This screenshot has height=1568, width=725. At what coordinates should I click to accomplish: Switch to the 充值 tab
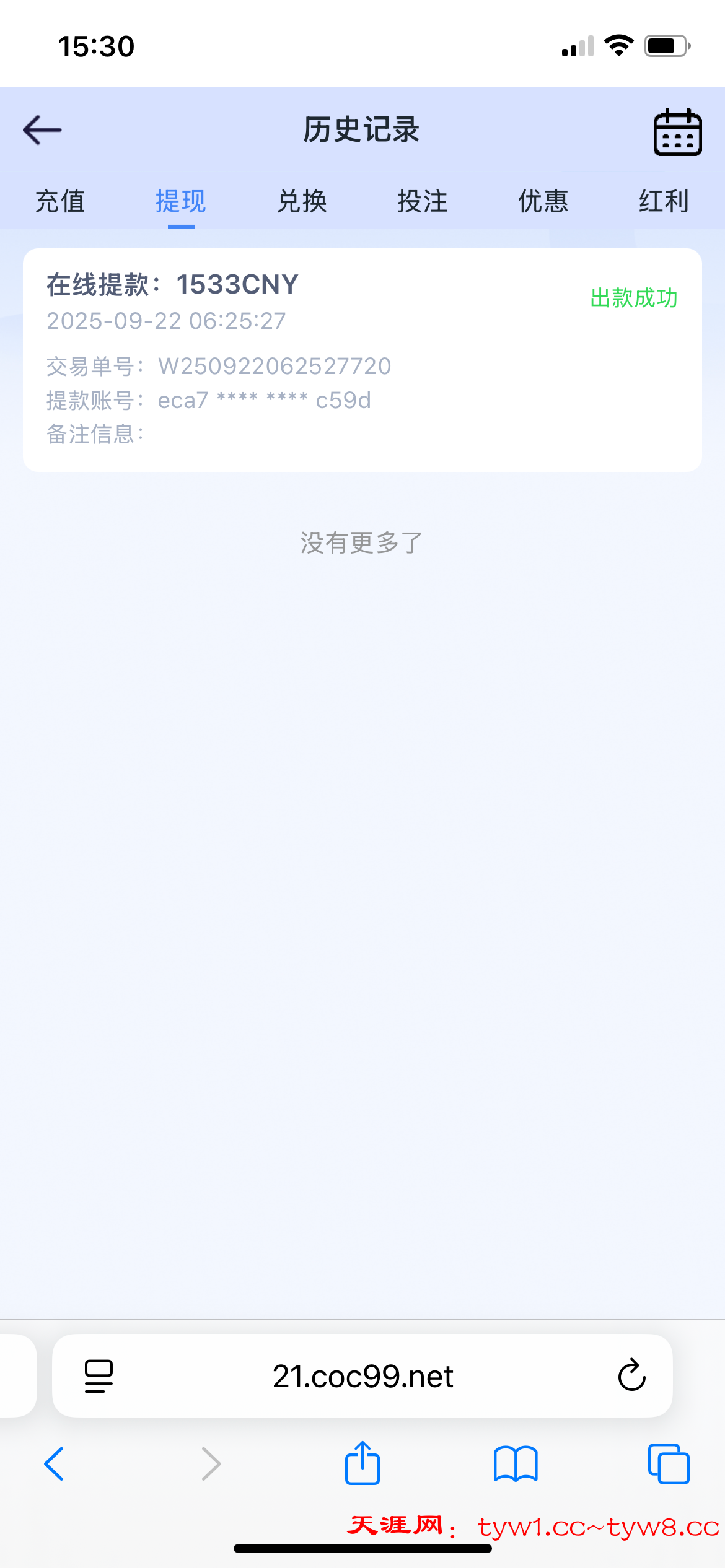[60, 201]
